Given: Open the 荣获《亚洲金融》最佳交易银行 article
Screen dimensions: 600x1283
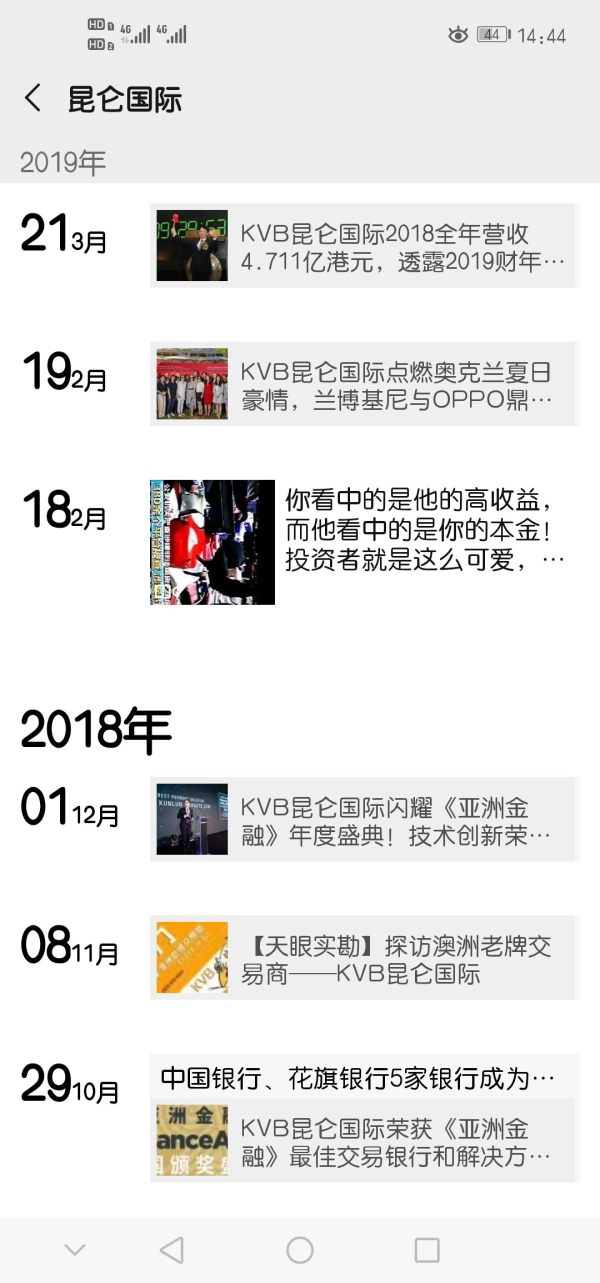Looking at the screenshot, I should [364, 1140].
